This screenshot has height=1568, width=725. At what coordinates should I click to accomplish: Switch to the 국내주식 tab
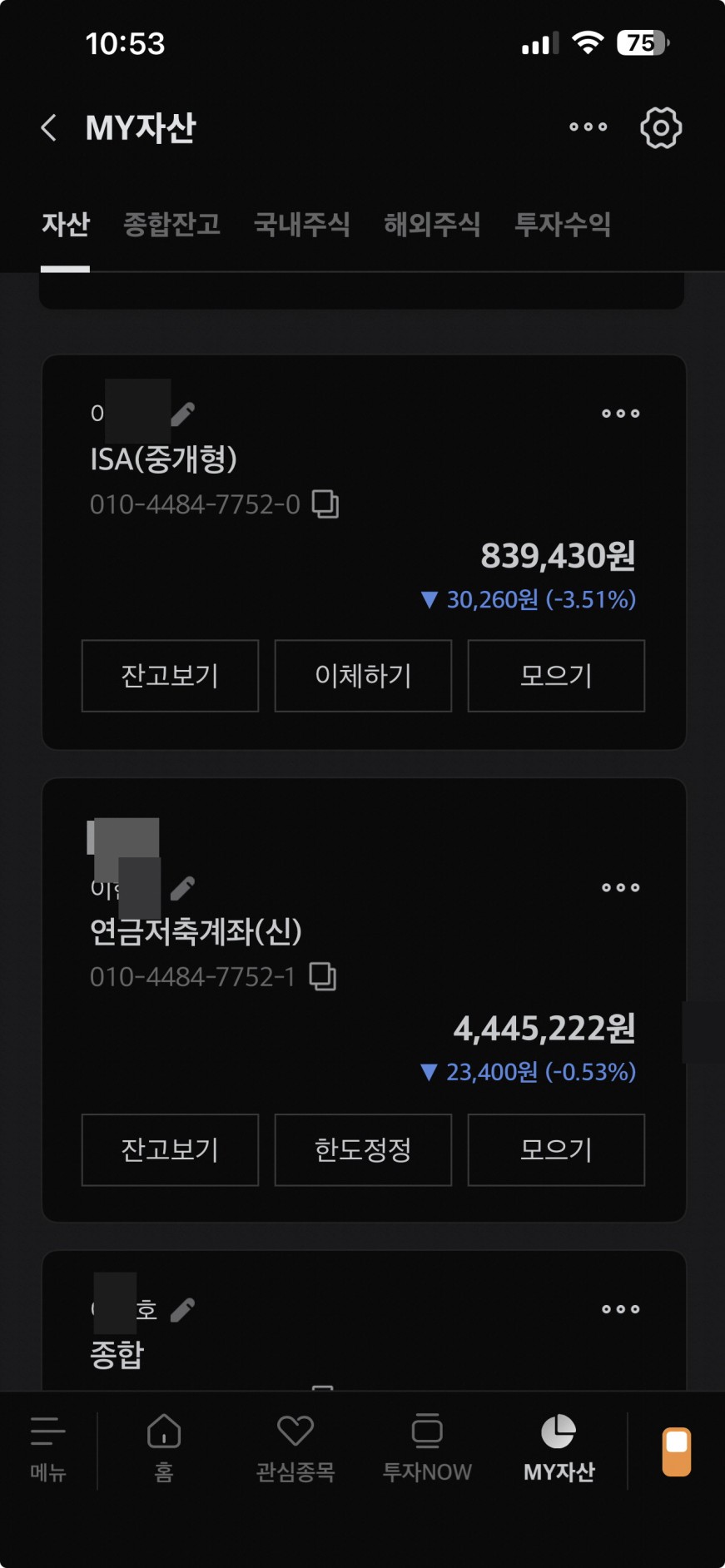(301, 224)
